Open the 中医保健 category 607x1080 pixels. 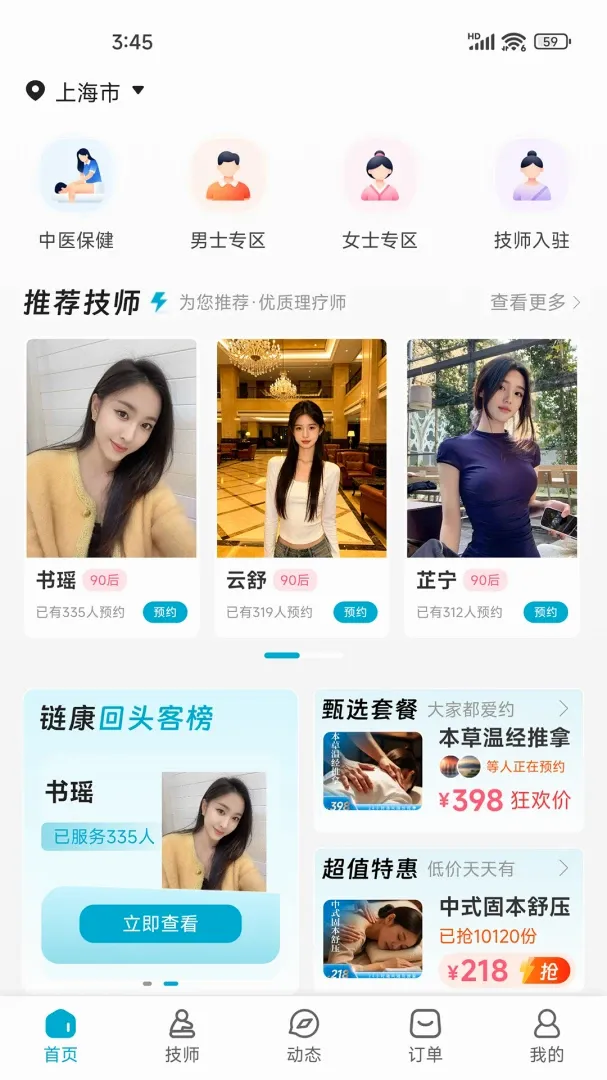point(76,195)
